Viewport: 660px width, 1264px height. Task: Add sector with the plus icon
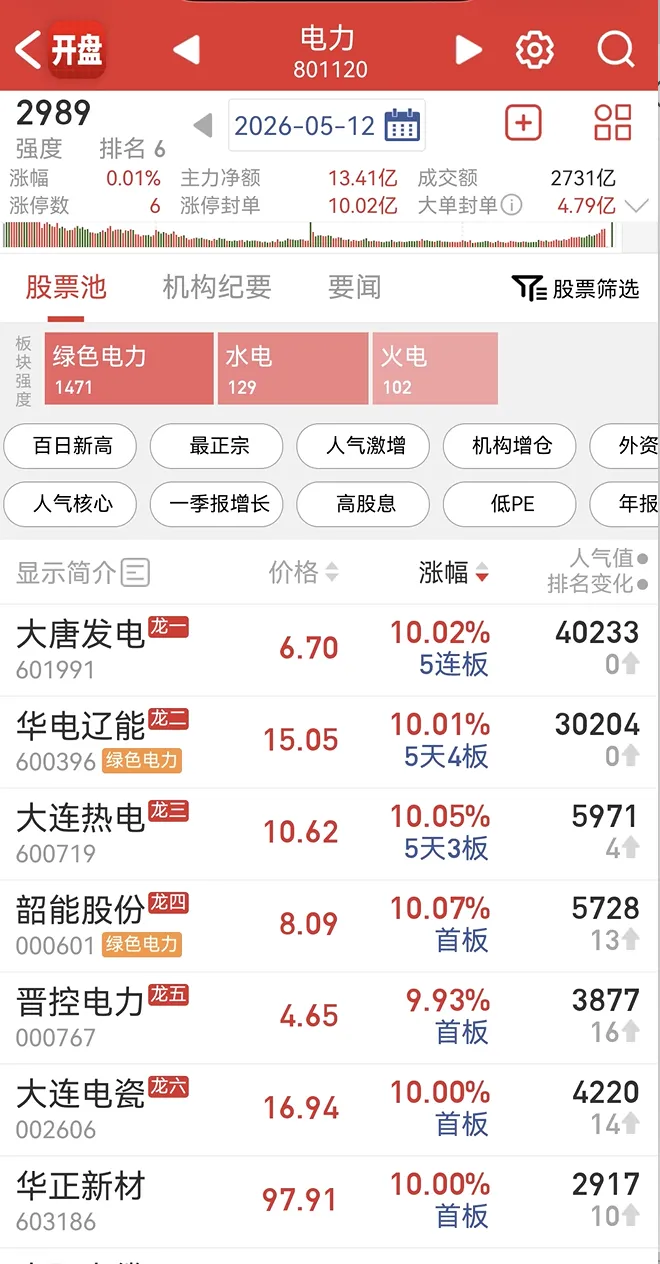pos(523,123)
